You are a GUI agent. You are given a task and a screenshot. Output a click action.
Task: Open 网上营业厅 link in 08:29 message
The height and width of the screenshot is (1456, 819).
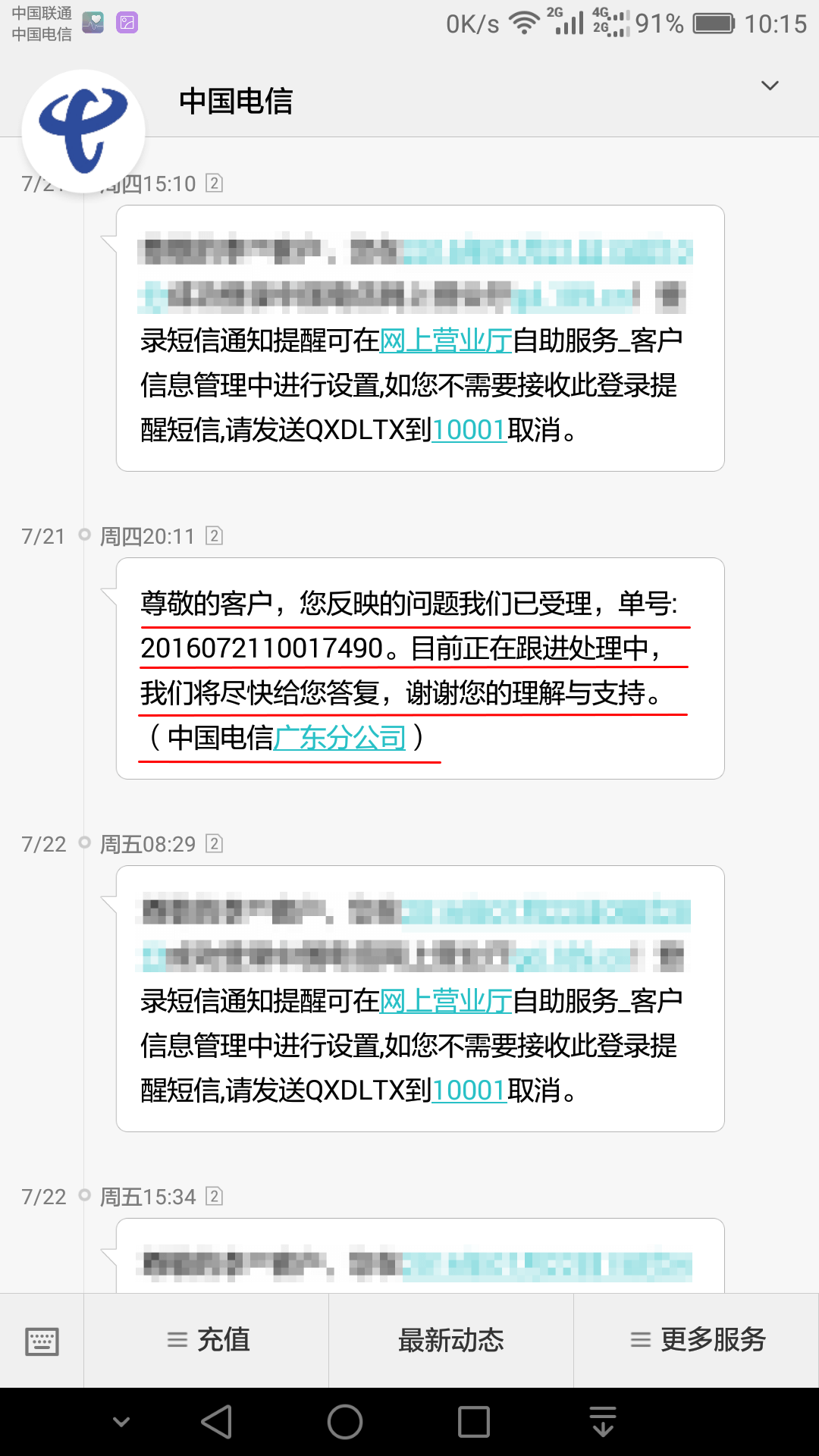[x=446, y=1002]
